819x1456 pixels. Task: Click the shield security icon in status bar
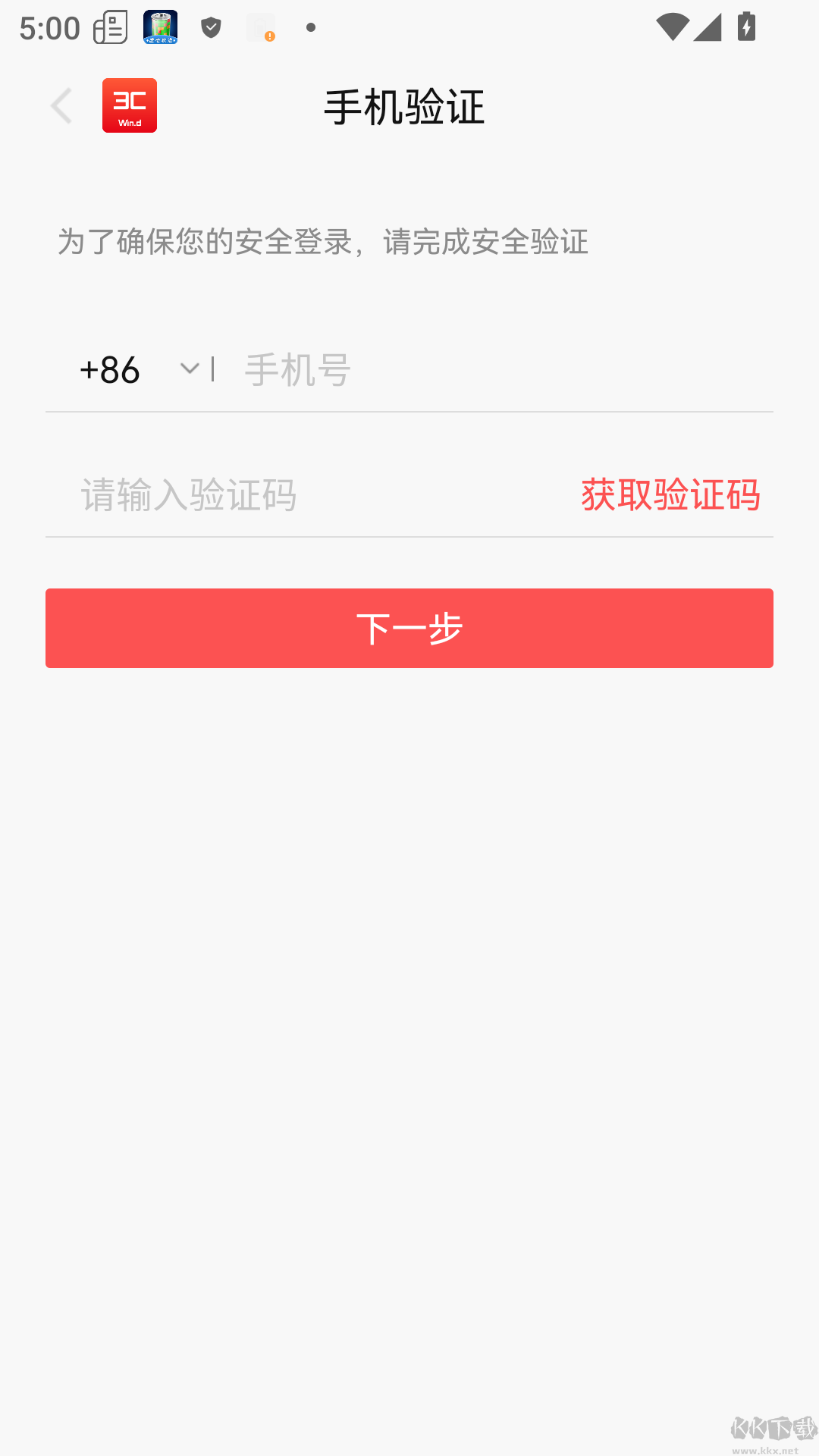click(211, 27)
